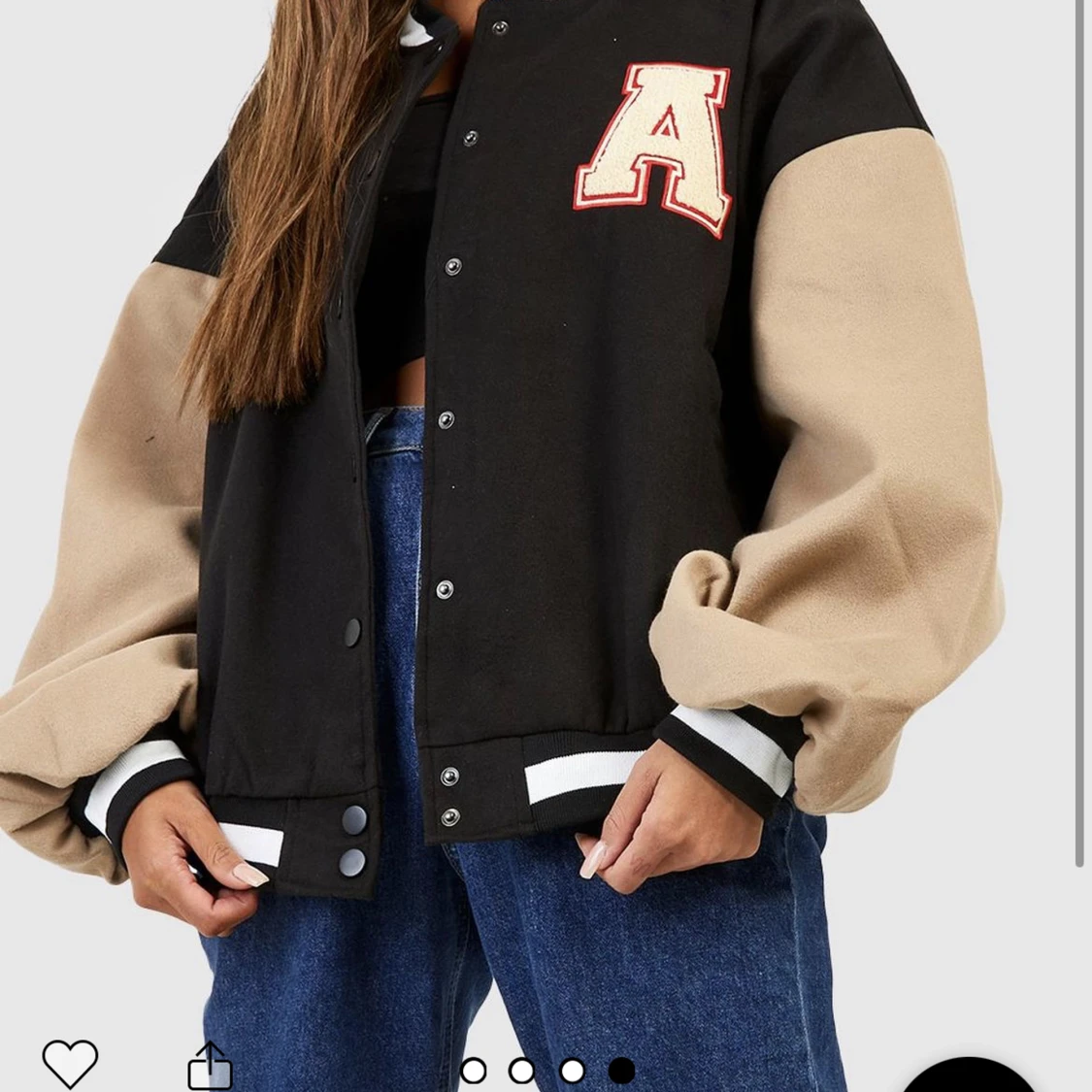Screen dimensions: 1092x1092
Task: Share this product via the share icon
Action: (x=210, y=1066)
